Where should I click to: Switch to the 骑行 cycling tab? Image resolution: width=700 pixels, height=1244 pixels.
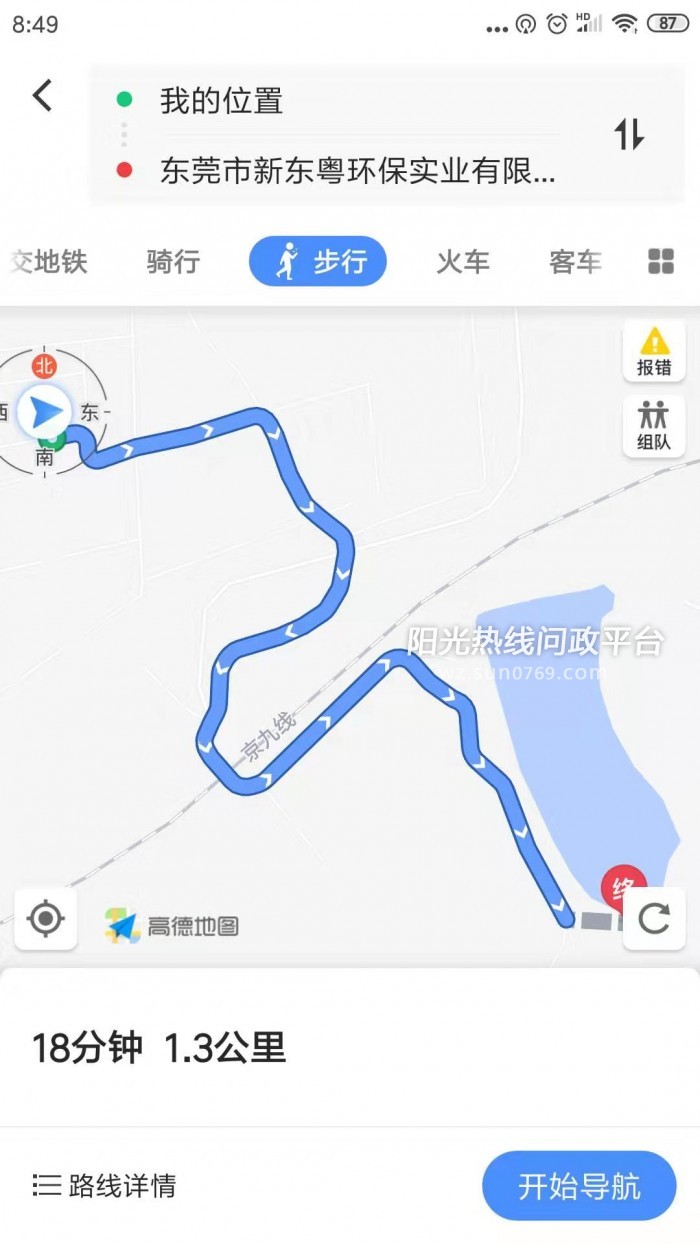click(x=173, y=262)
